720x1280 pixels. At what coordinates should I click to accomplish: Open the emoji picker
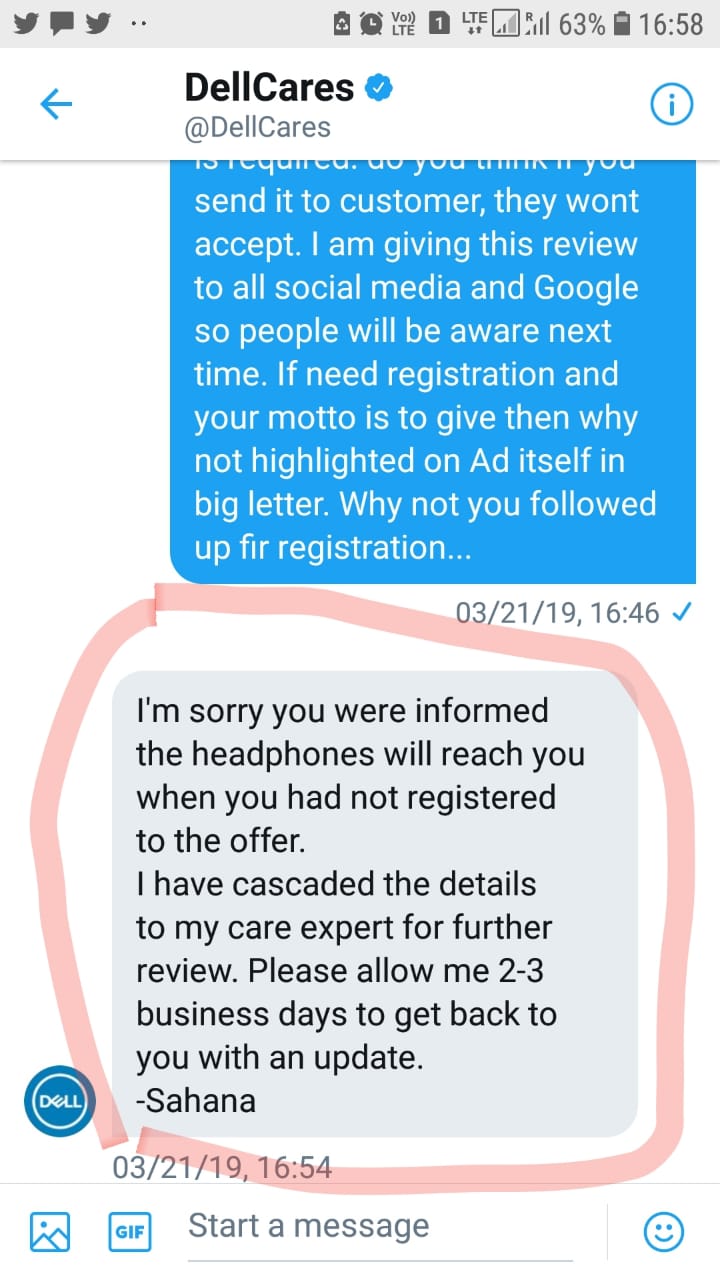click(663, 1231)
